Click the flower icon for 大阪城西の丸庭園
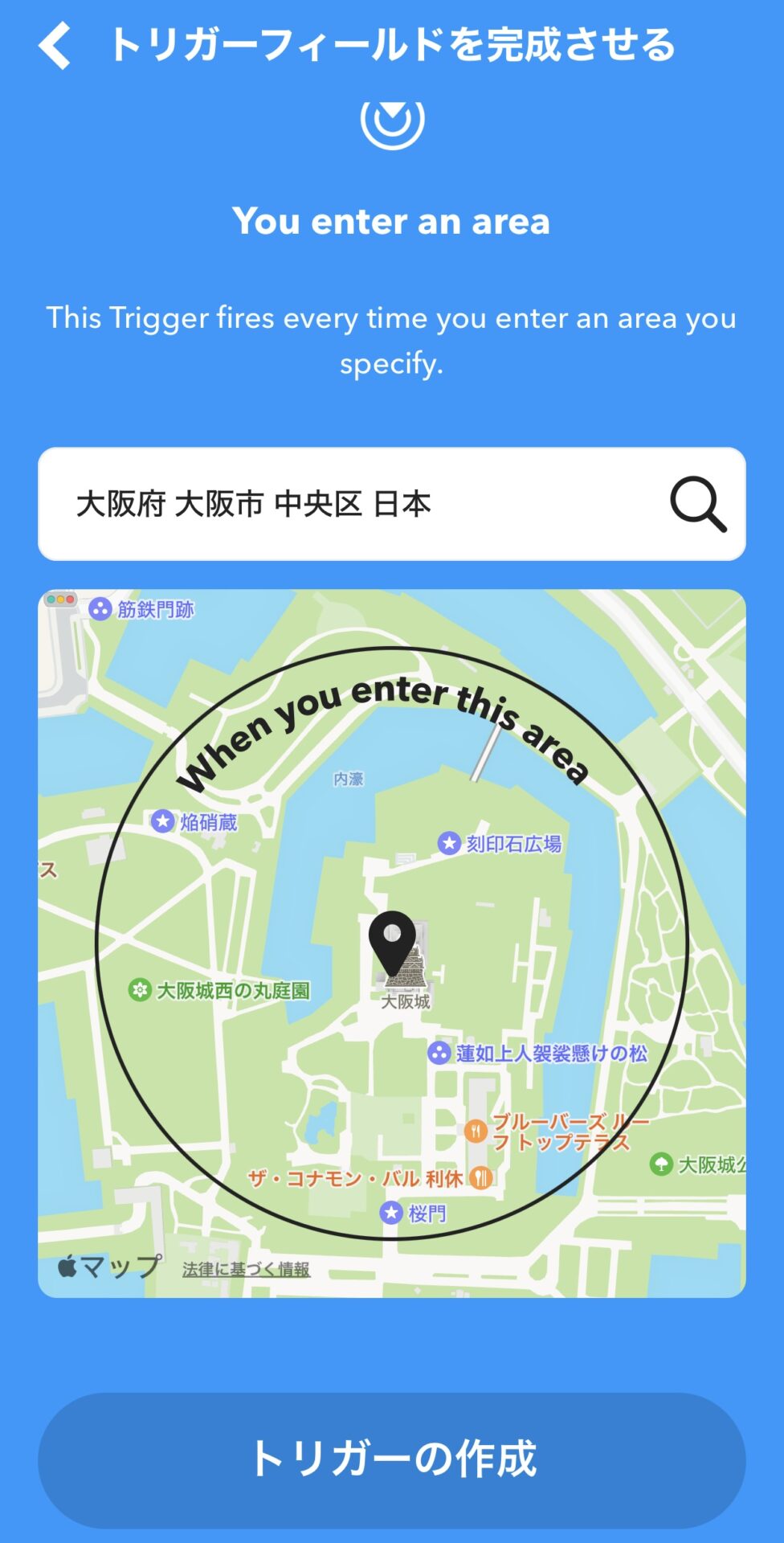This screenshot has width=784, height=1543. [x=138, y=991]
